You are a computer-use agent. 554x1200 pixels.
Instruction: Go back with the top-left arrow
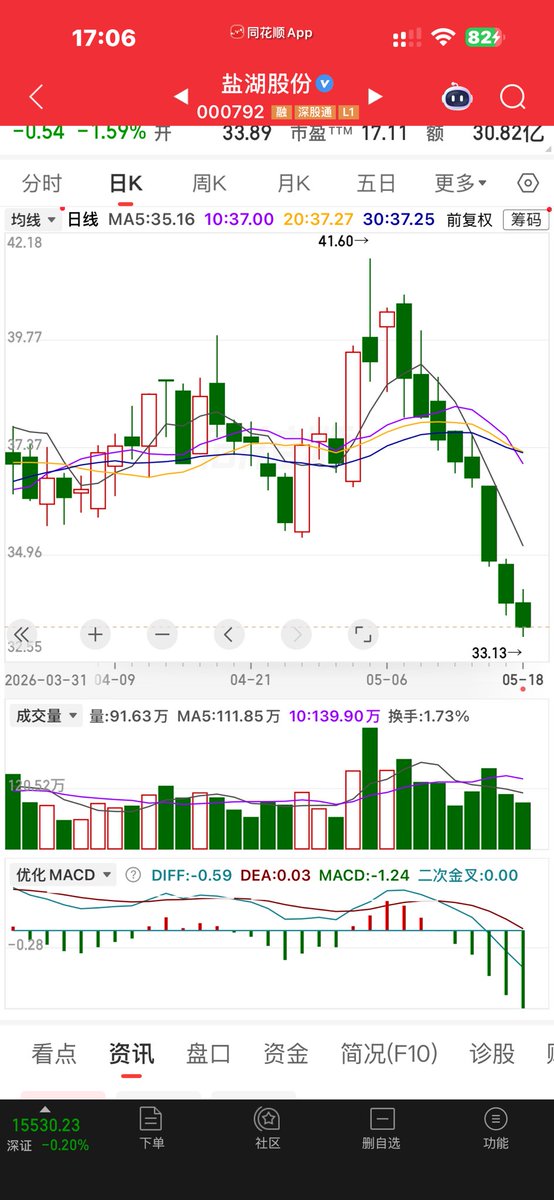[x=37, y=97]
